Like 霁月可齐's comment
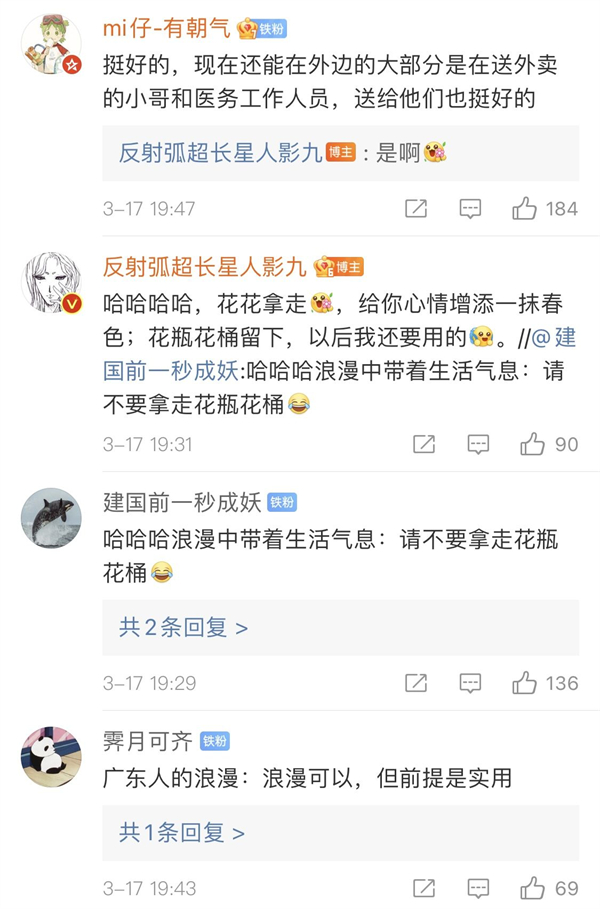600x909 pixels. point(532,888)
